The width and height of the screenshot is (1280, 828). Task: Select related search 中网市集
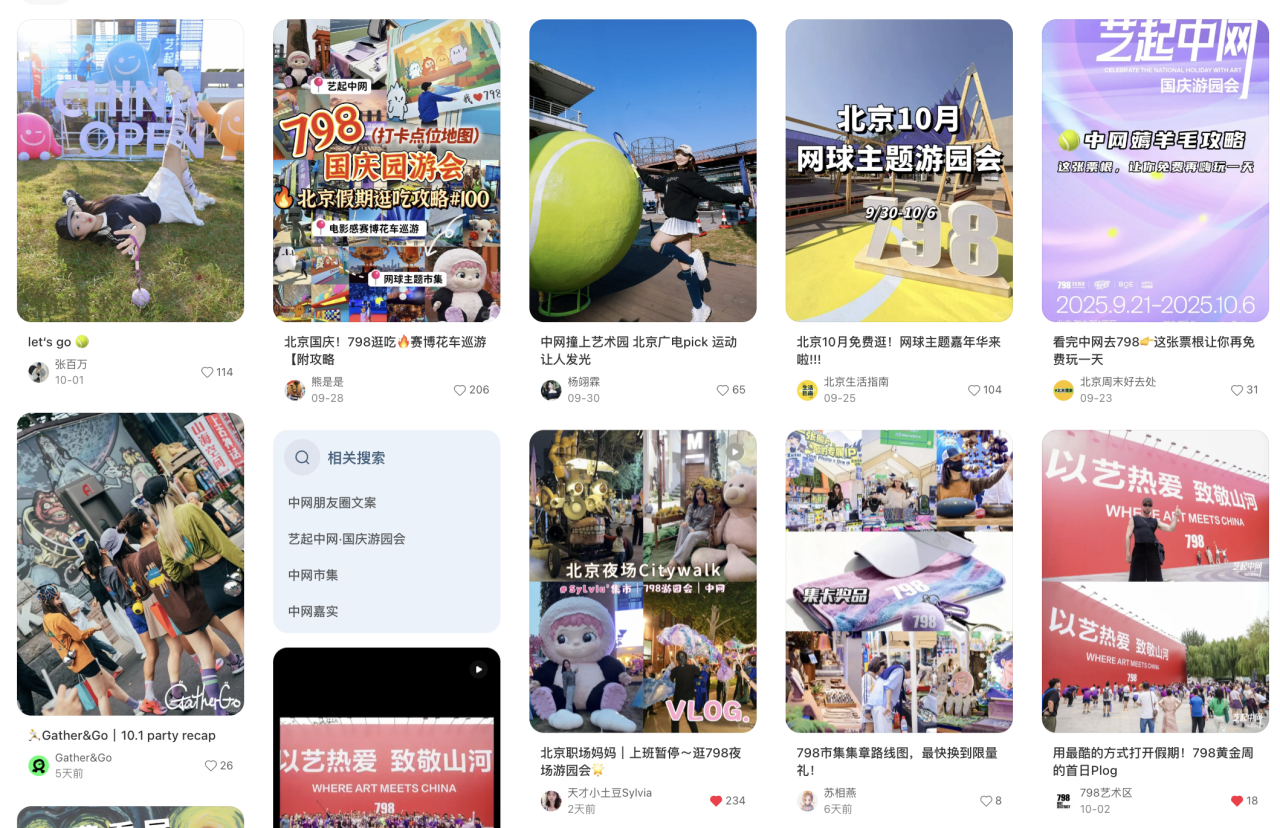(x=313, y=575)
